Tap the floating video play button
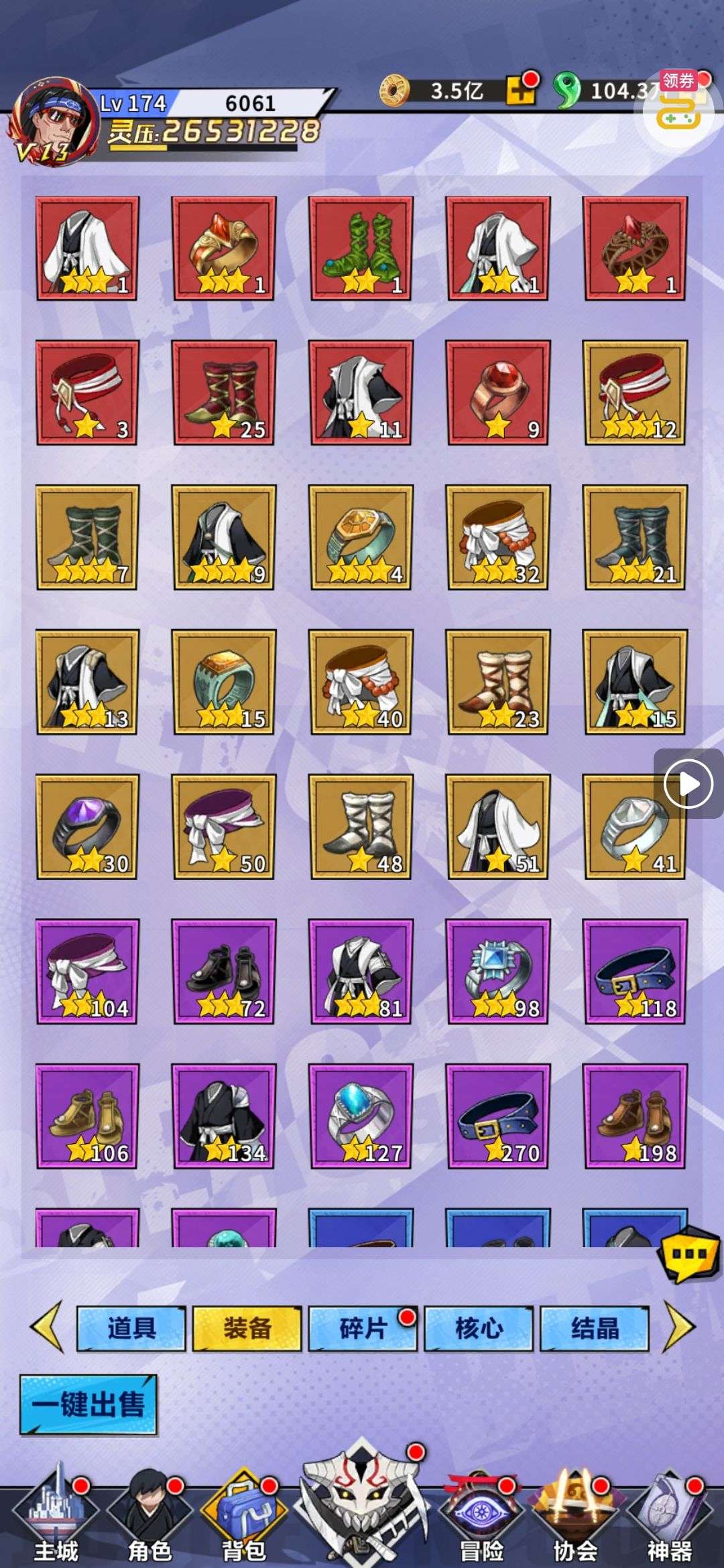724x1568 pixels. coord(688,783)
